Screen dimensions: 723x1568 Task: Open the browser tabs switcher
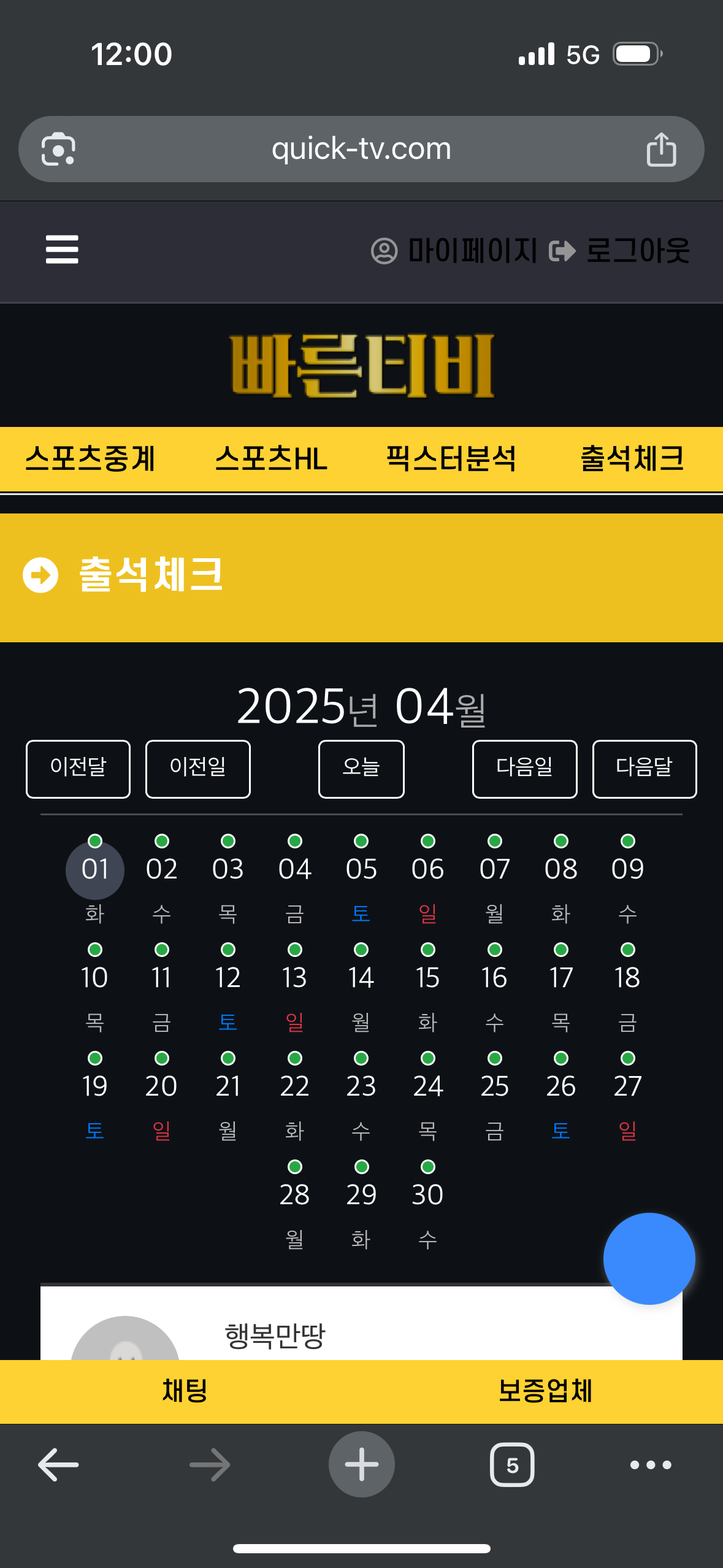pyautogui.click(x=512, y=1465)
